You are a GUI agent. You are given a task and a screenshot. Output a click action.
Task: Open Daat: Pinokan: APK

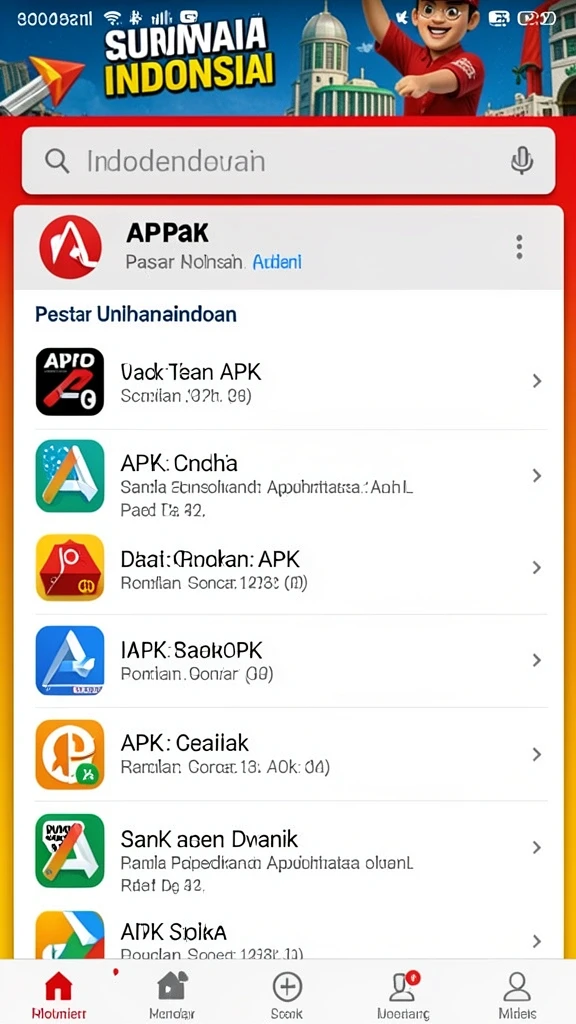click(288, 568)
